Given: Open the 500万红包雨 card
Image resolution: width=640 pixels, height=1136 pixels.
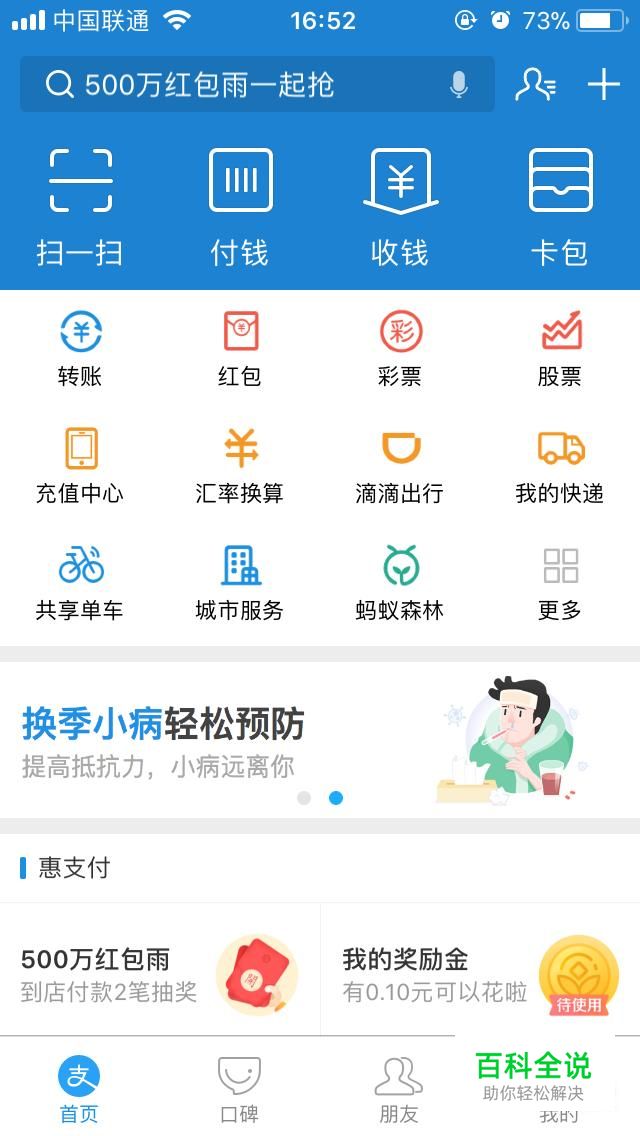Looking at the screenshot, I should tap(160, 972).
